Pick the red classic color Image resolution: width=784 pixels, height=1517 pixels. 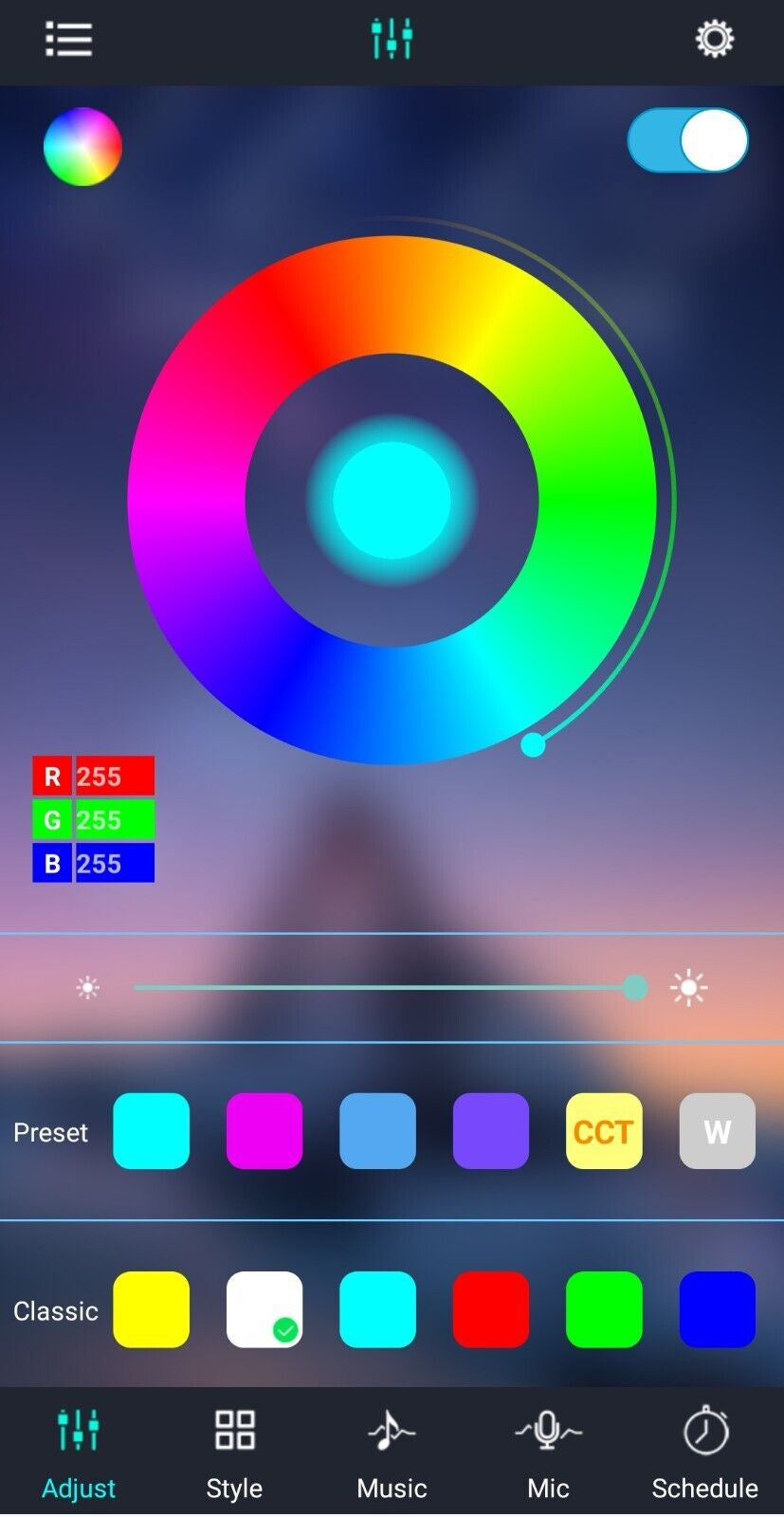coord(491,1309)
